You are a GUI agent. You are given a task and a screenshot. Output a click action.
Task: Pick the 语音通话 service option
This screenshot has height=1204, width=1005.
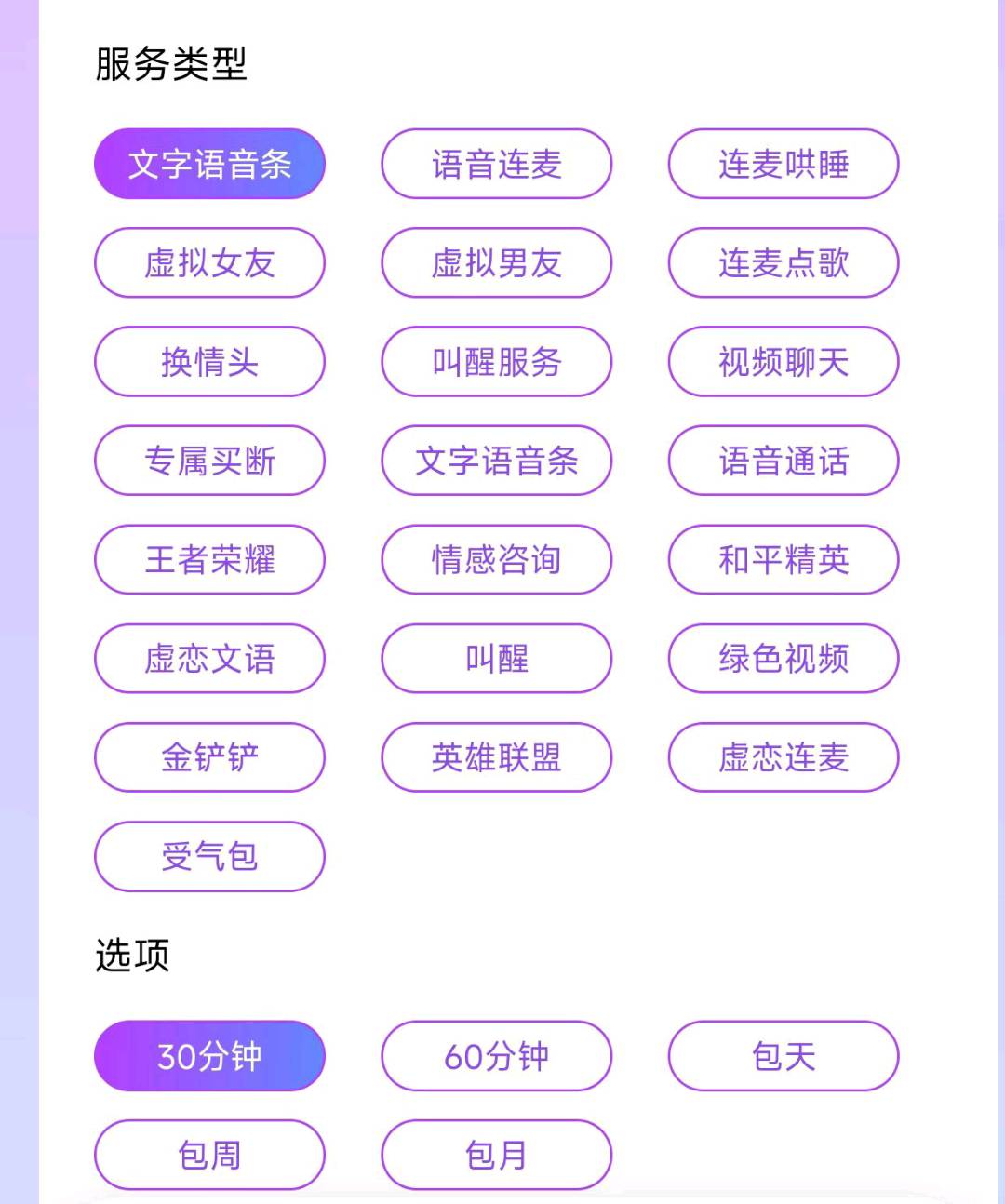pyautogui.click(x=784, y=461)
